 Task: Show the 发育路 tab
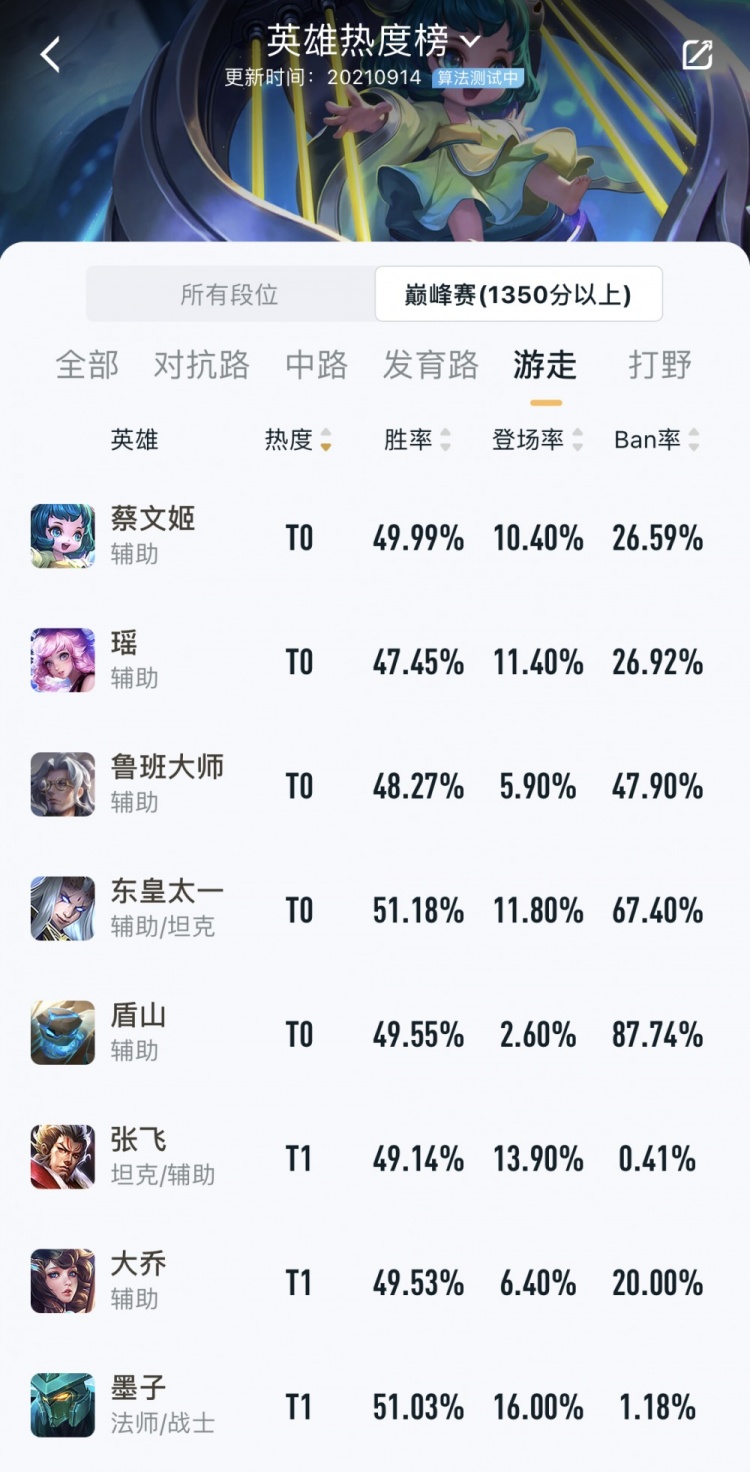(430, 365)
